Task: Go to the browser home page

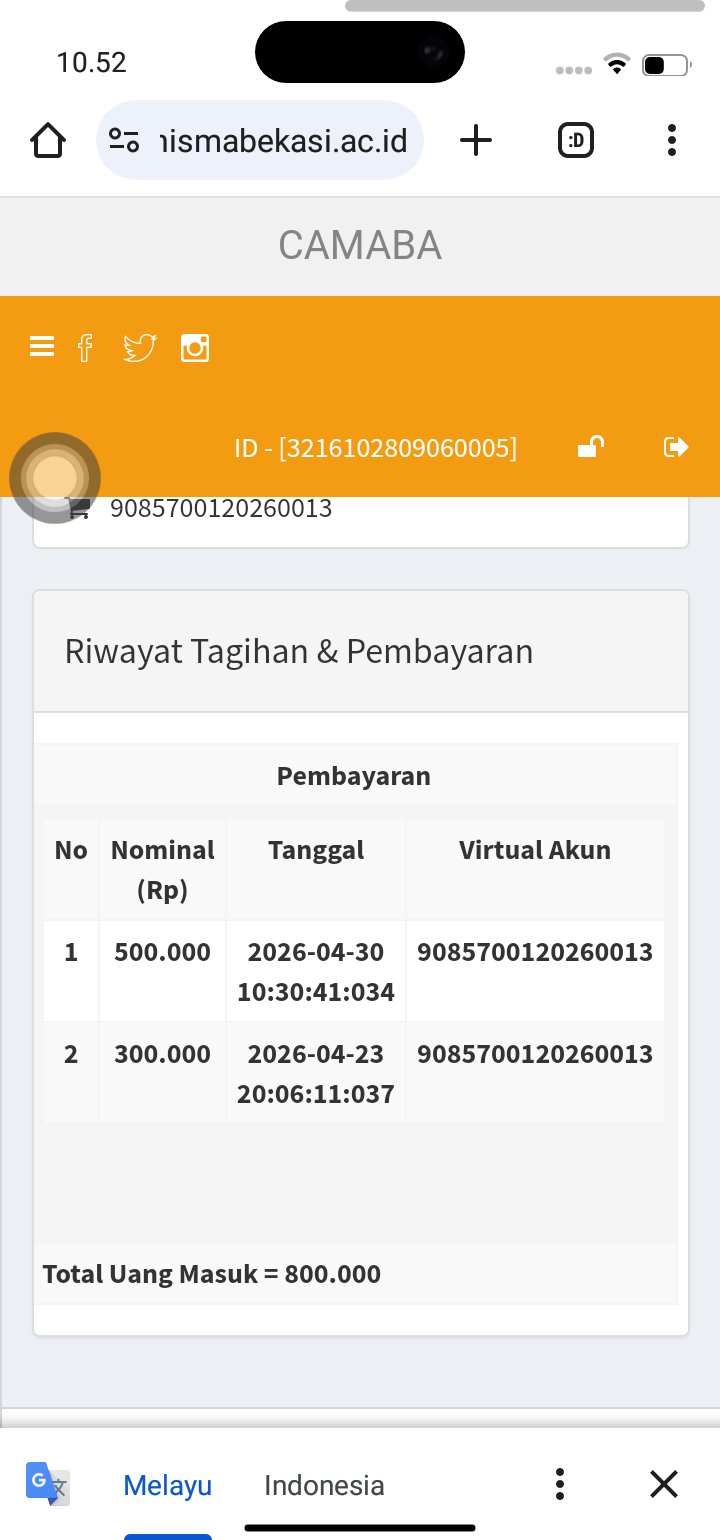Action: [x=48, y=141]
